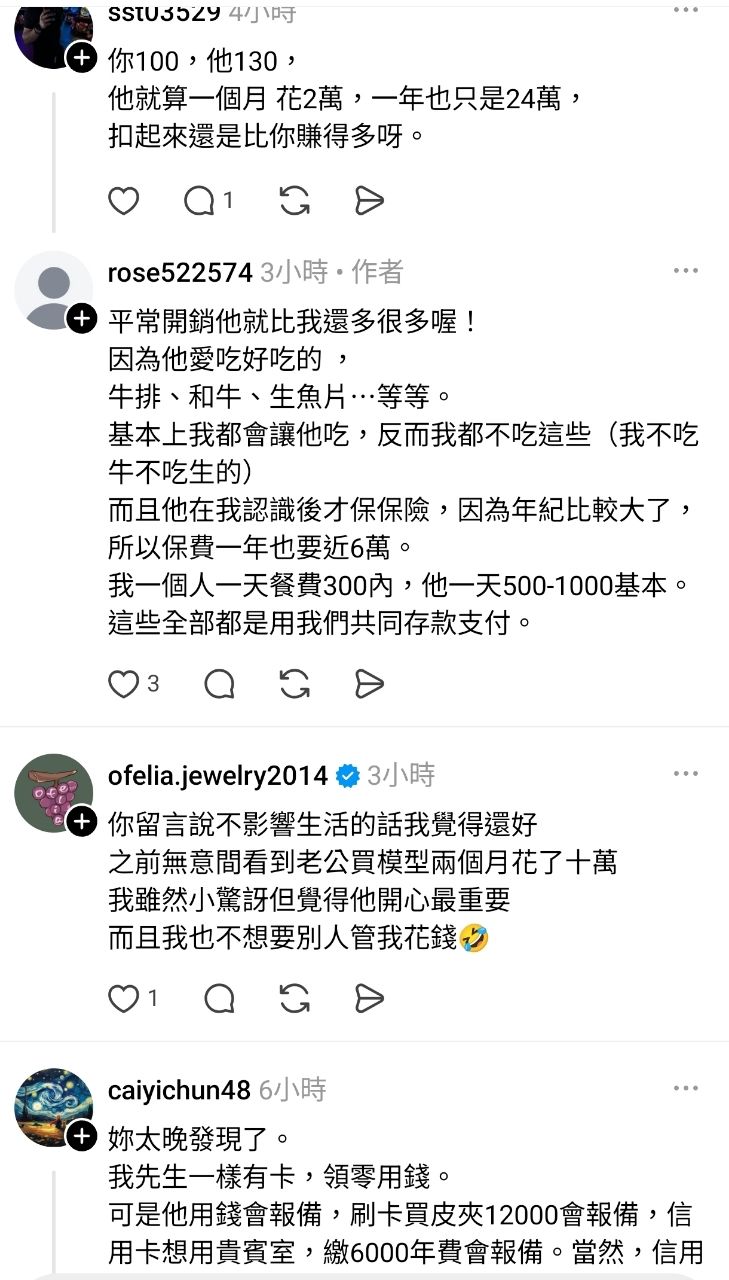Open replies to sstu3529's comment
Screen dimensions: 729x1280
200,201
